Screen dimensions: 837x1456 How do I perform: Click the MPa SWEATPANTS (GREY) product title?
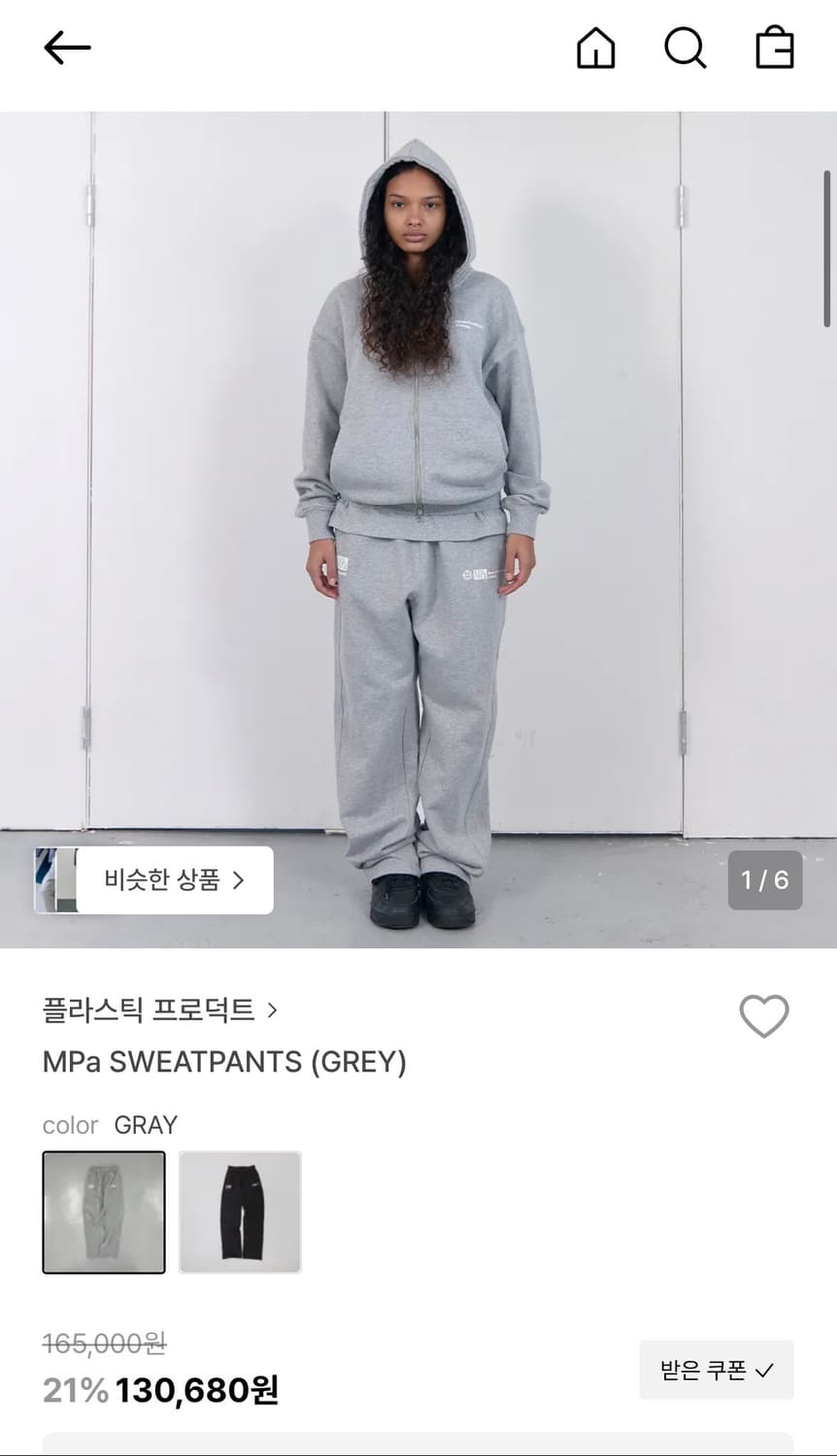224,1062
